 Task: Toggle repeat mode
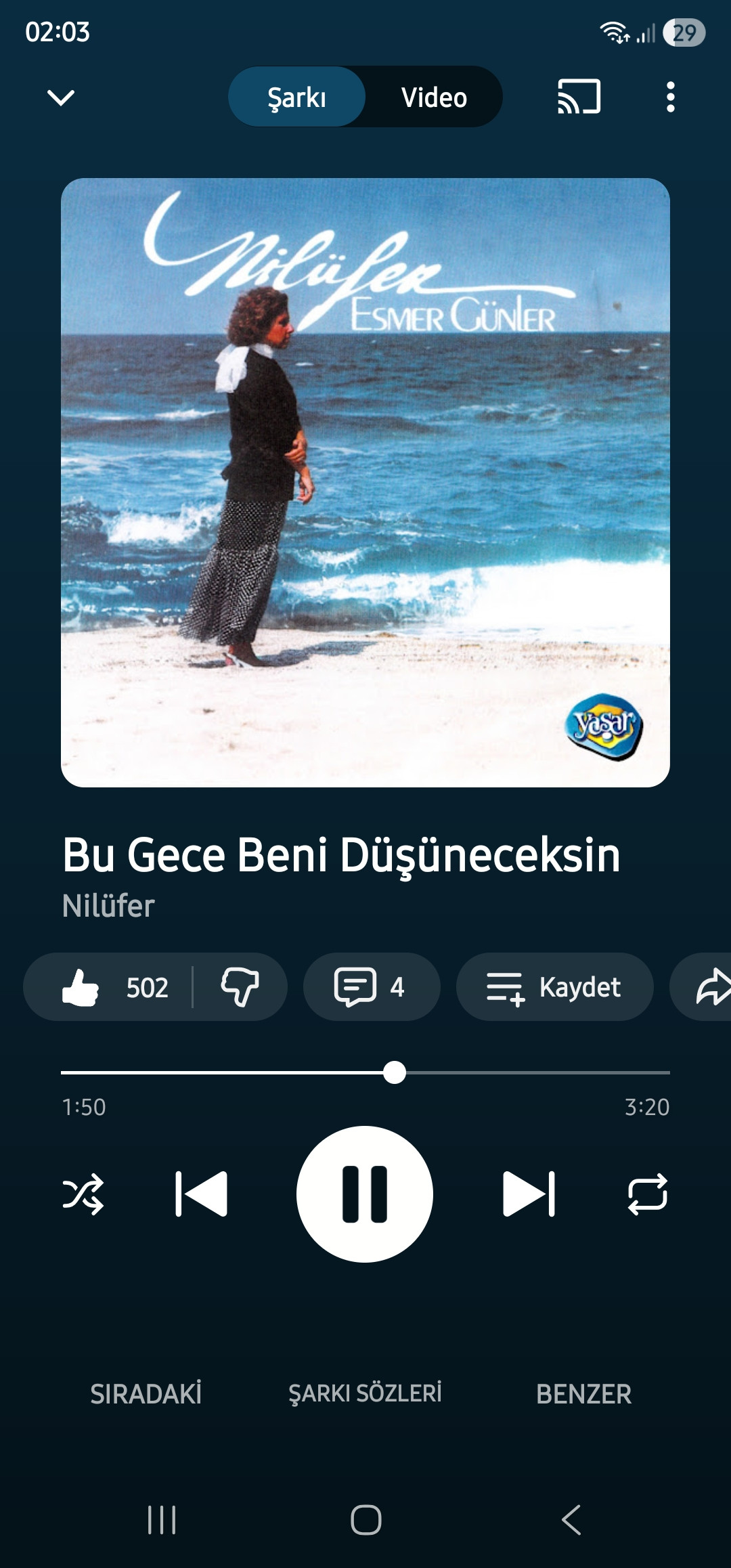[x=648, y=1194]
